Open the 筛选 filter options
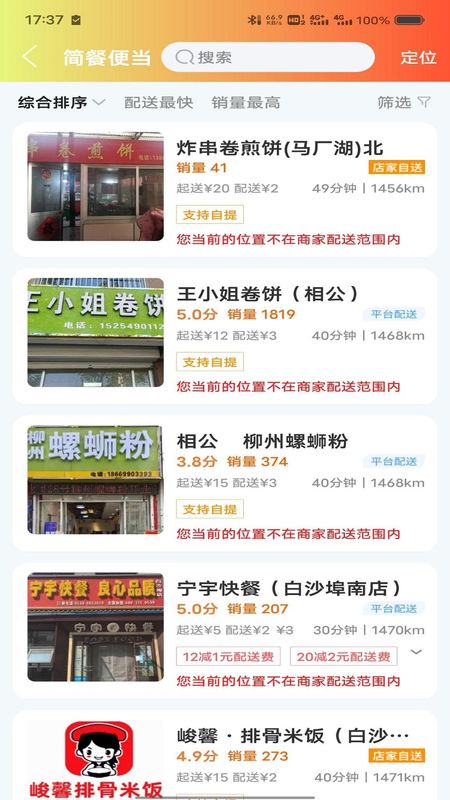 (x=404, y=103)
